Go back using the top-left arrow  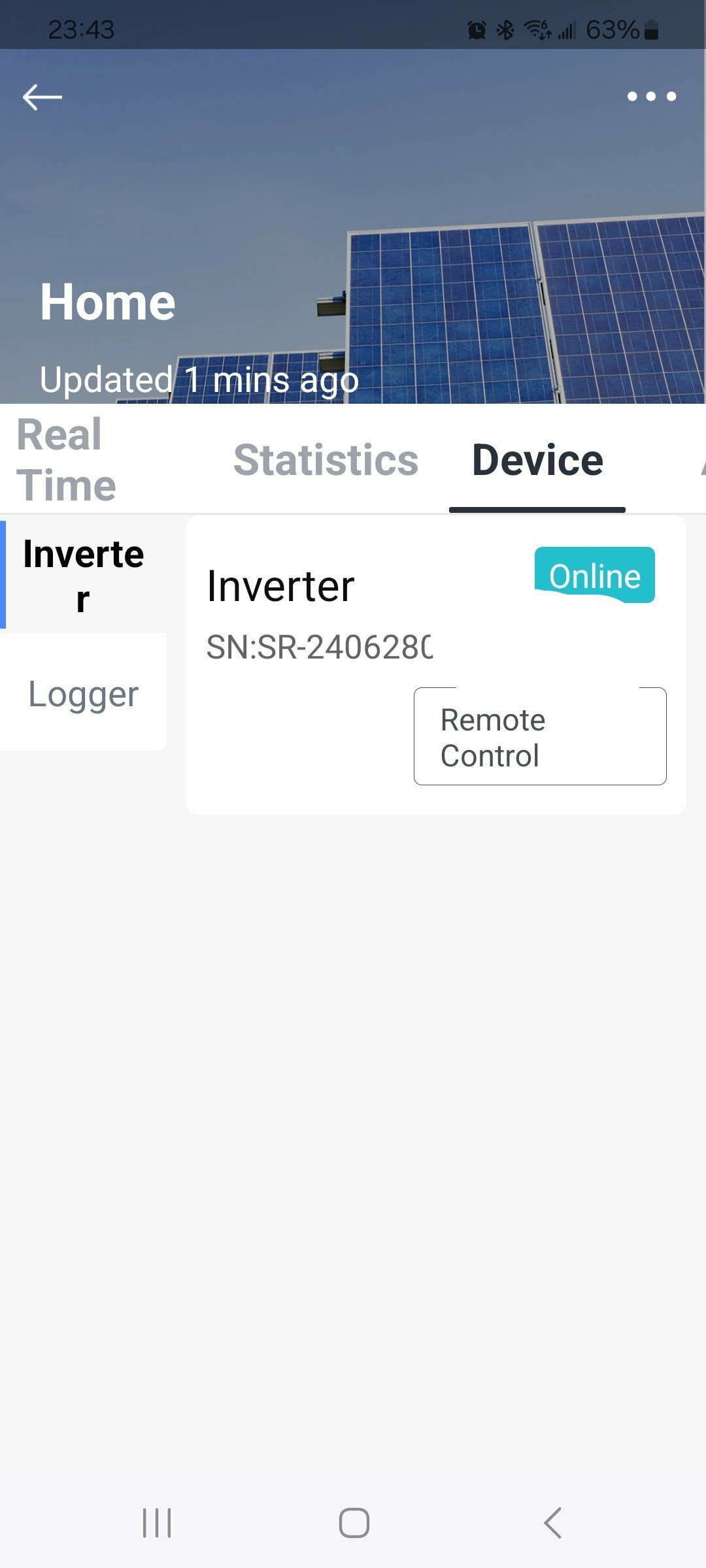42,97
